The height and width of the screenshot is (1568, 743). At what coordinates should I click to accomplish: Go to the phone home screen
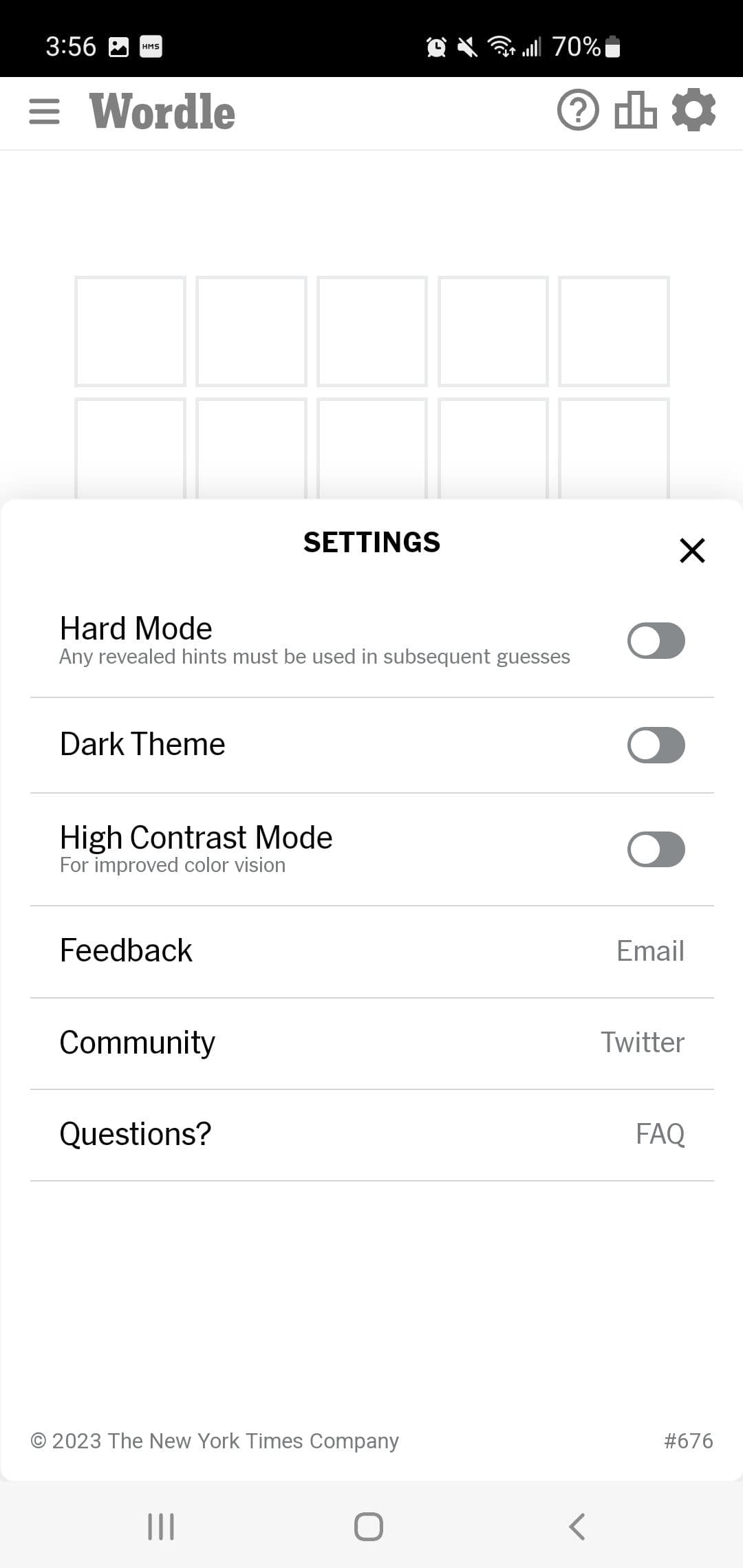pyautogui.click(x=369, y=1527)
